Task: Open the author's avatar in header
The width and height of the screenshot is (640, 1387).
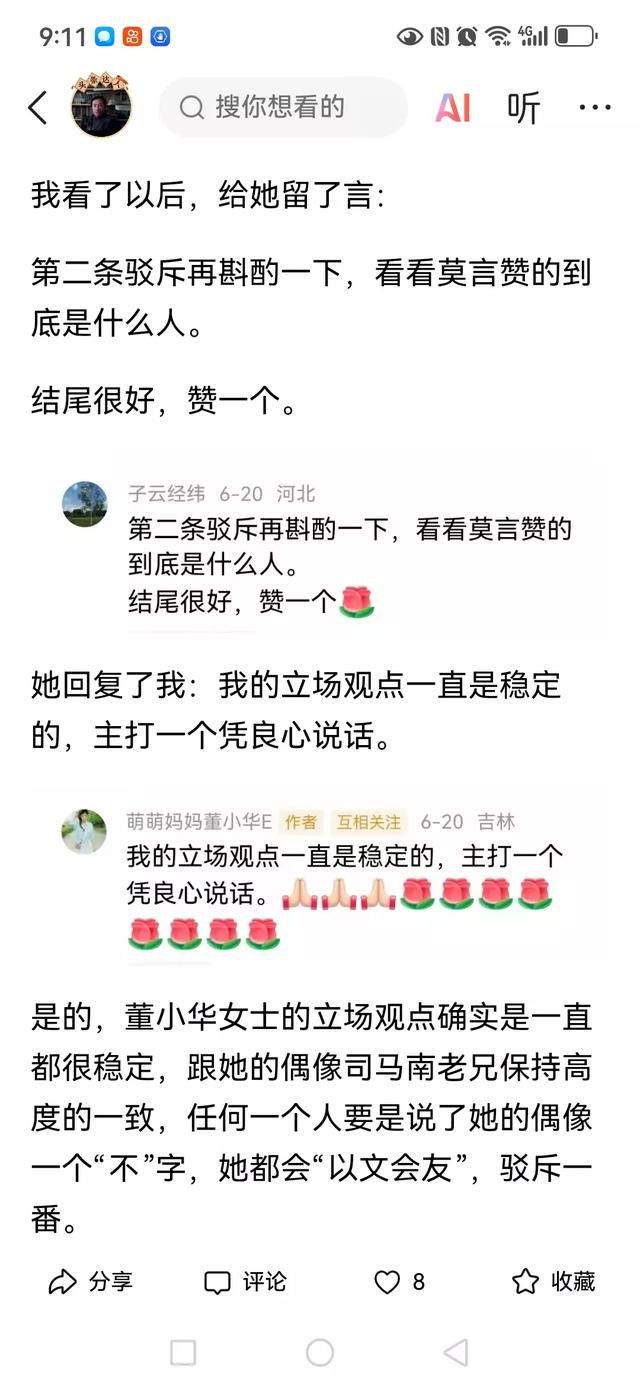Action: coord(101,107)
